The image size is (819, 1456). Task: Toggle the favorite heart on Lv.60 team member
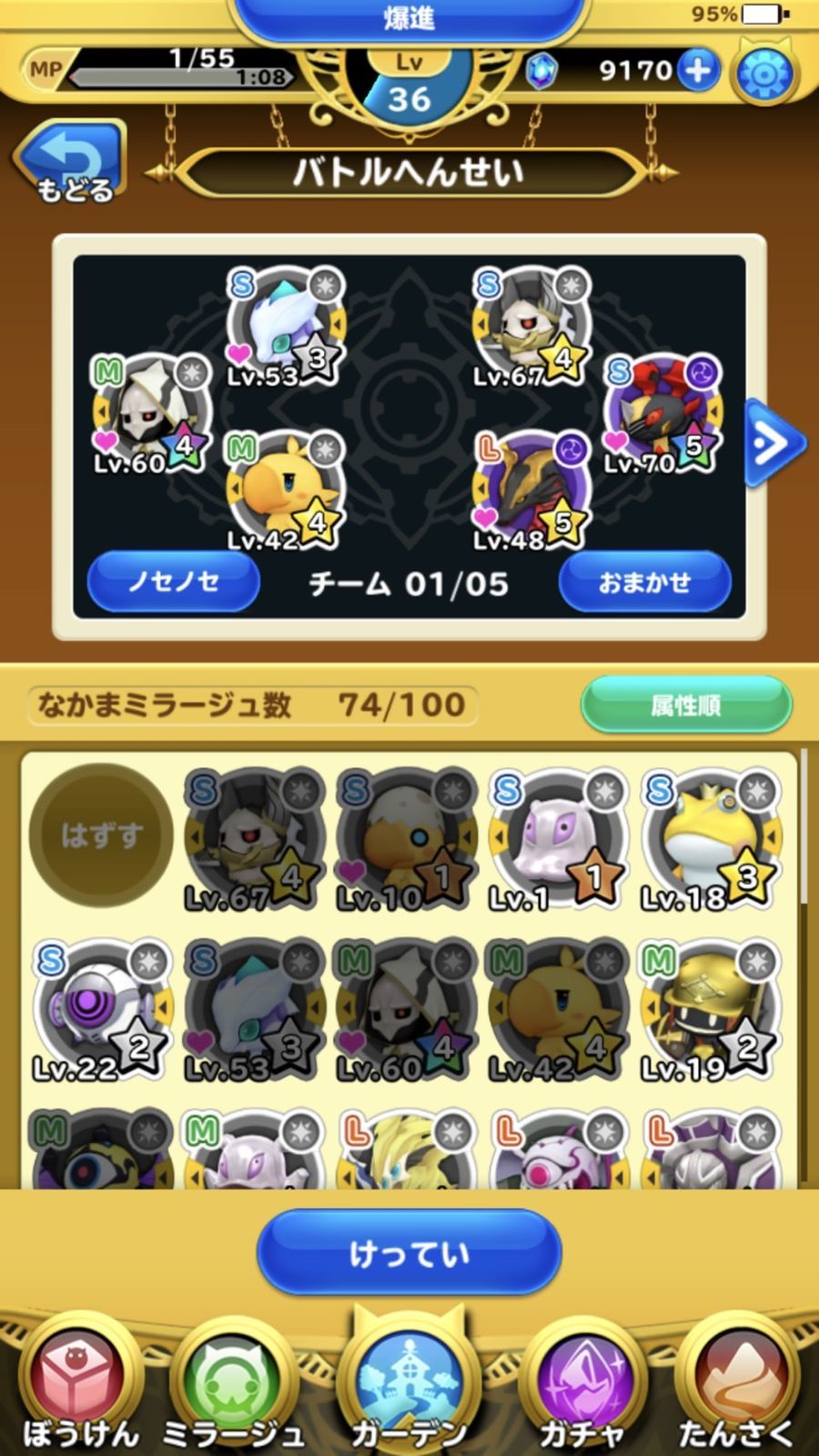(105, 443)
